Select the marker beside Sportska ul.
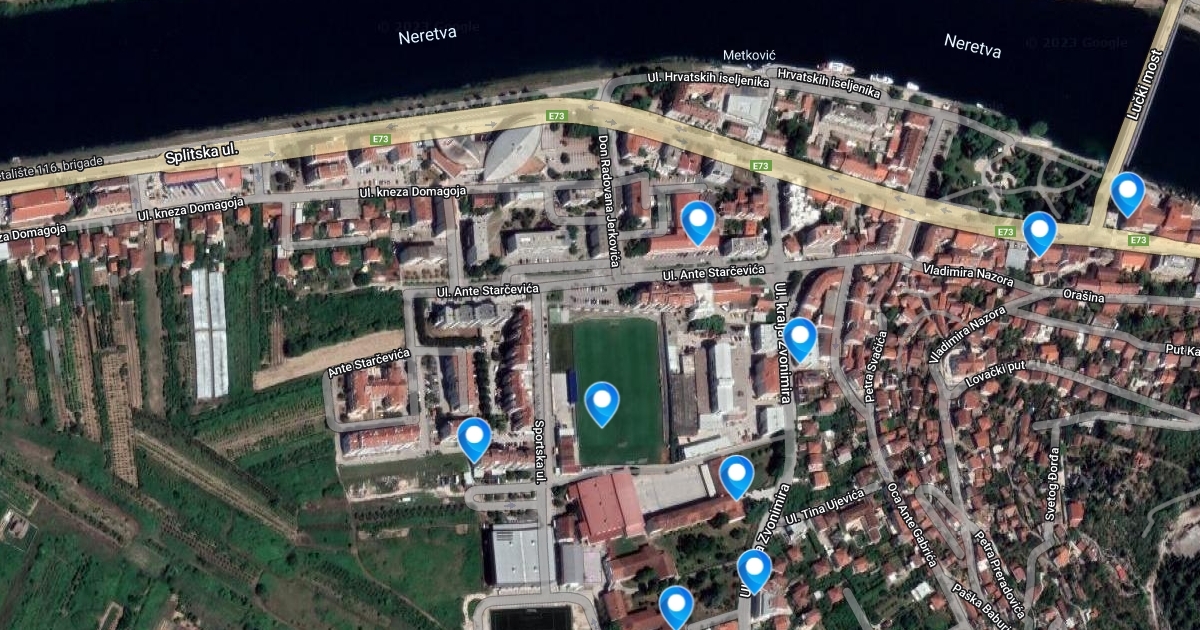Screen dimensions: 1200x630 [x=474, y=438]
